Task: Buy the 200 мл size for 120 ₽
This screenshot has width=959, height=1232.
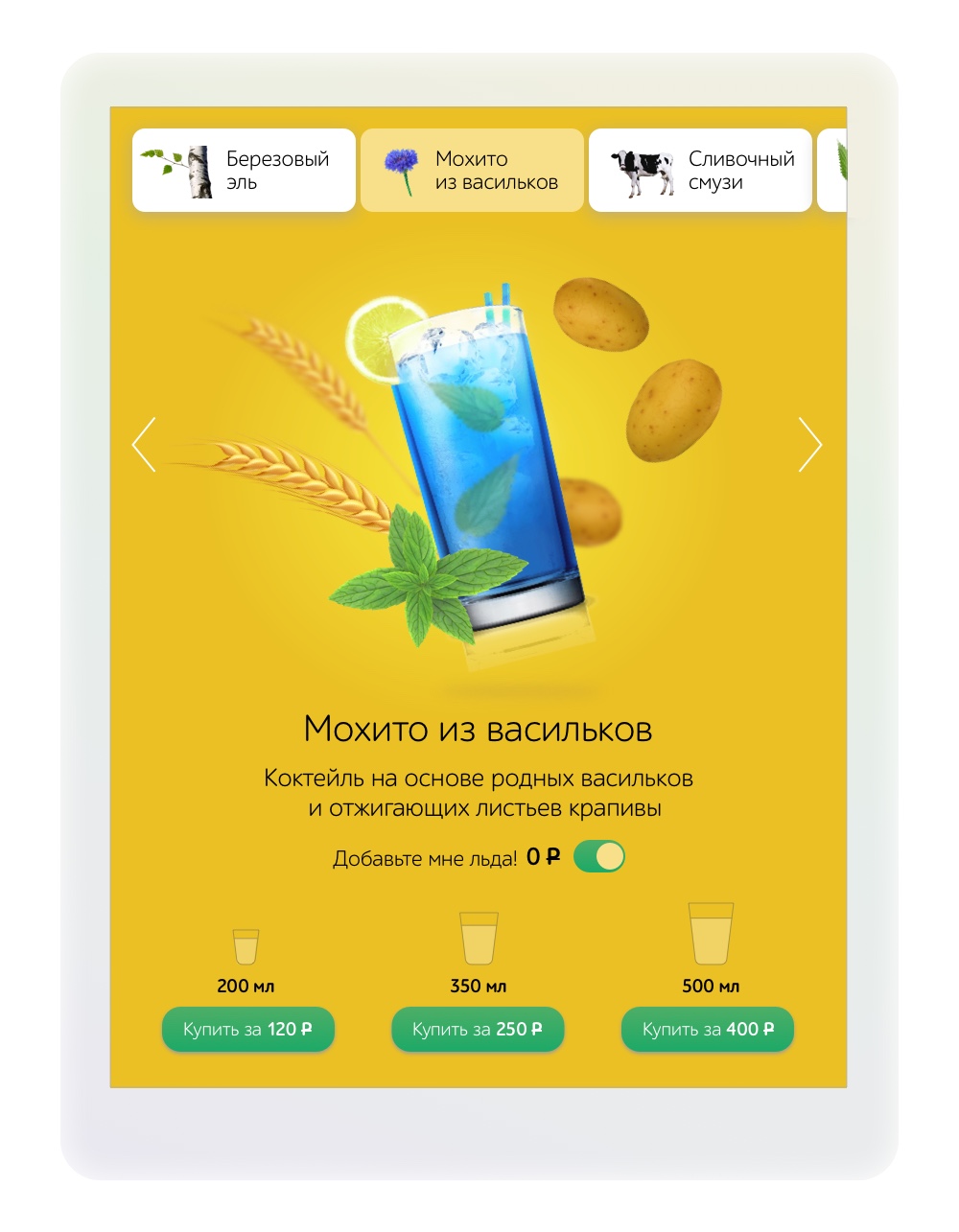Action: pos(247,1030)
